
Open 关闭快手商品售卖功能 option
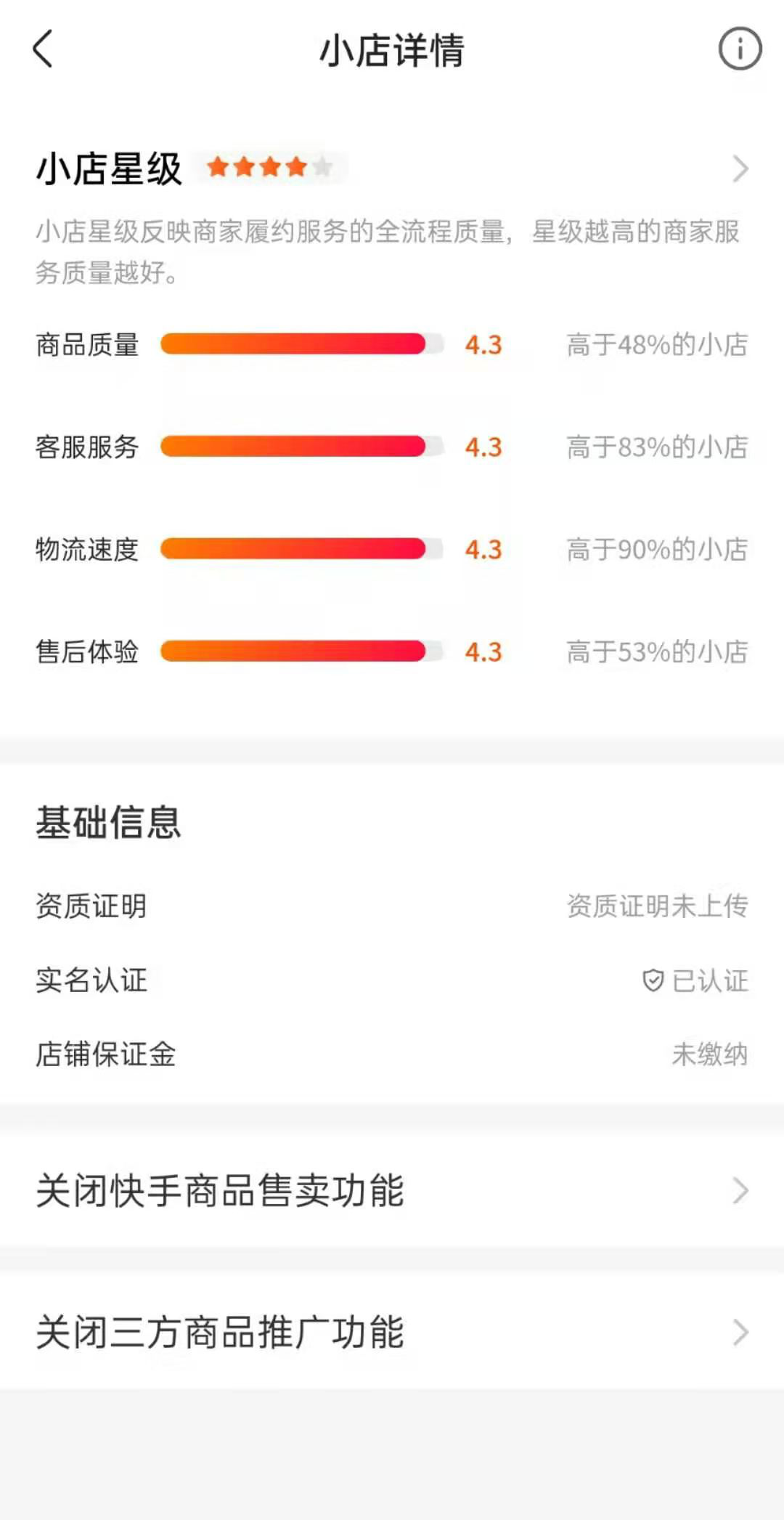(392, 1191)
